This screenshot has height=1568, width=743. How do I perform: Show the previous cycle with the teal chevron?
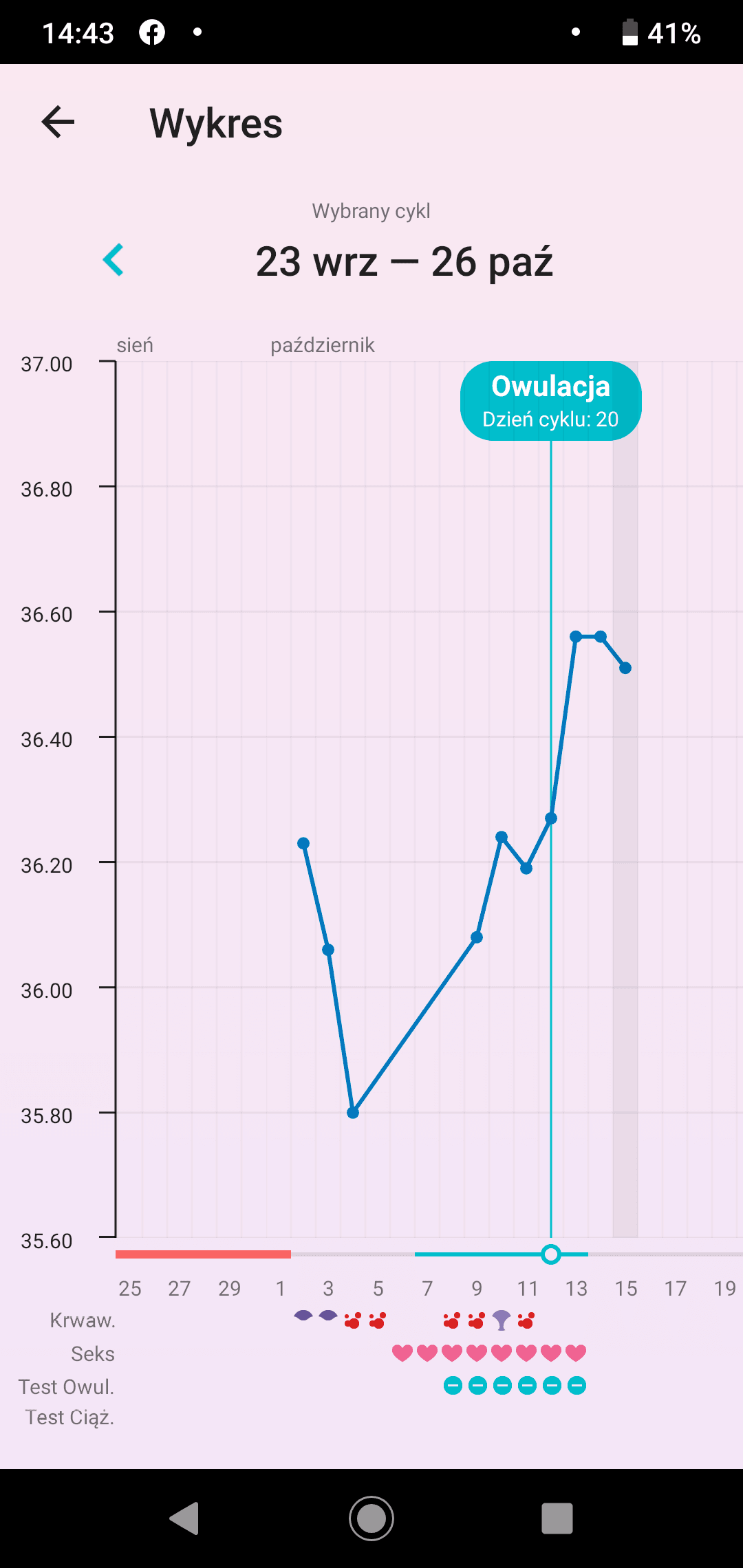(114, 260)
